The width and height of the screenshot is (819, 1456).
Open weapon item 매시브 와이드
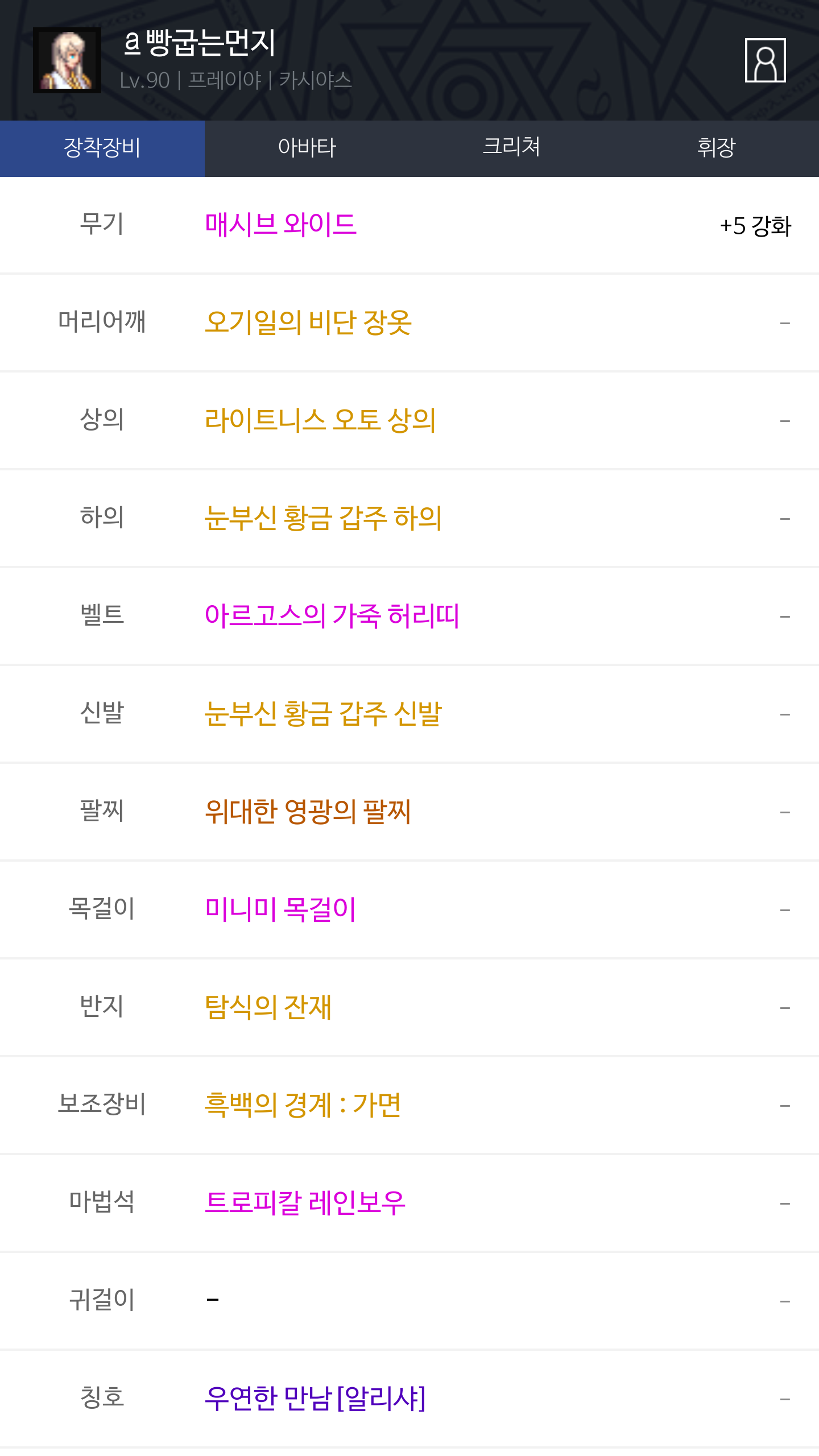point(280,225)
